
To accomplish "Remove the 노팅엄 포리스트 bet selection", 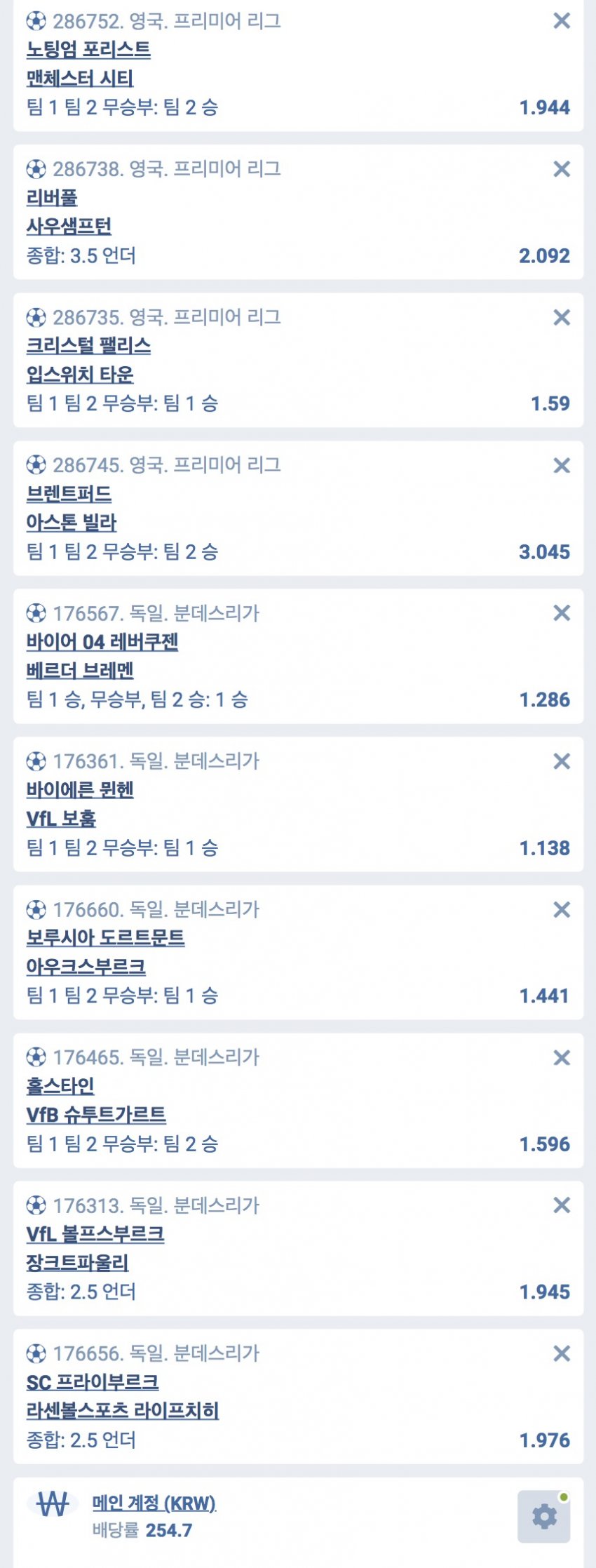I will coord(561,21).
